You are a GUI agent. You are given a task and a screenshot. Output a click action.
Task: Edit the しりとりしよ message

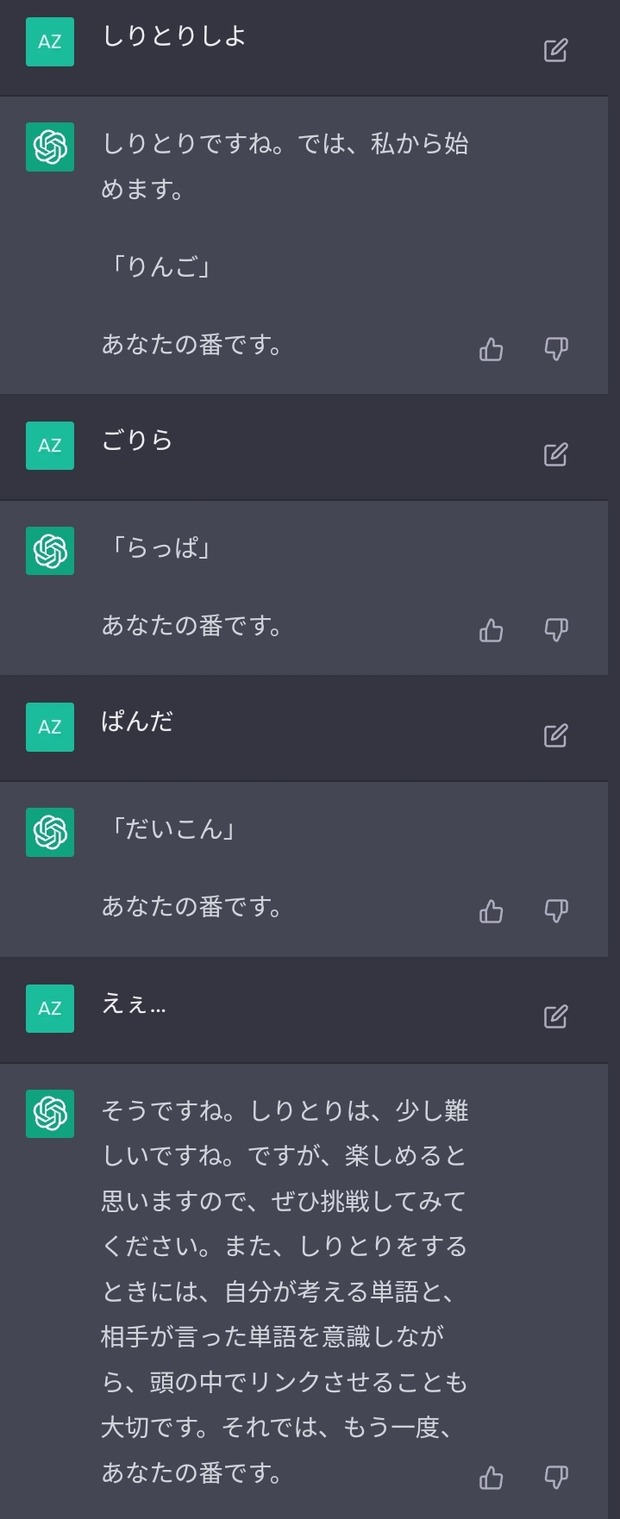556,50
